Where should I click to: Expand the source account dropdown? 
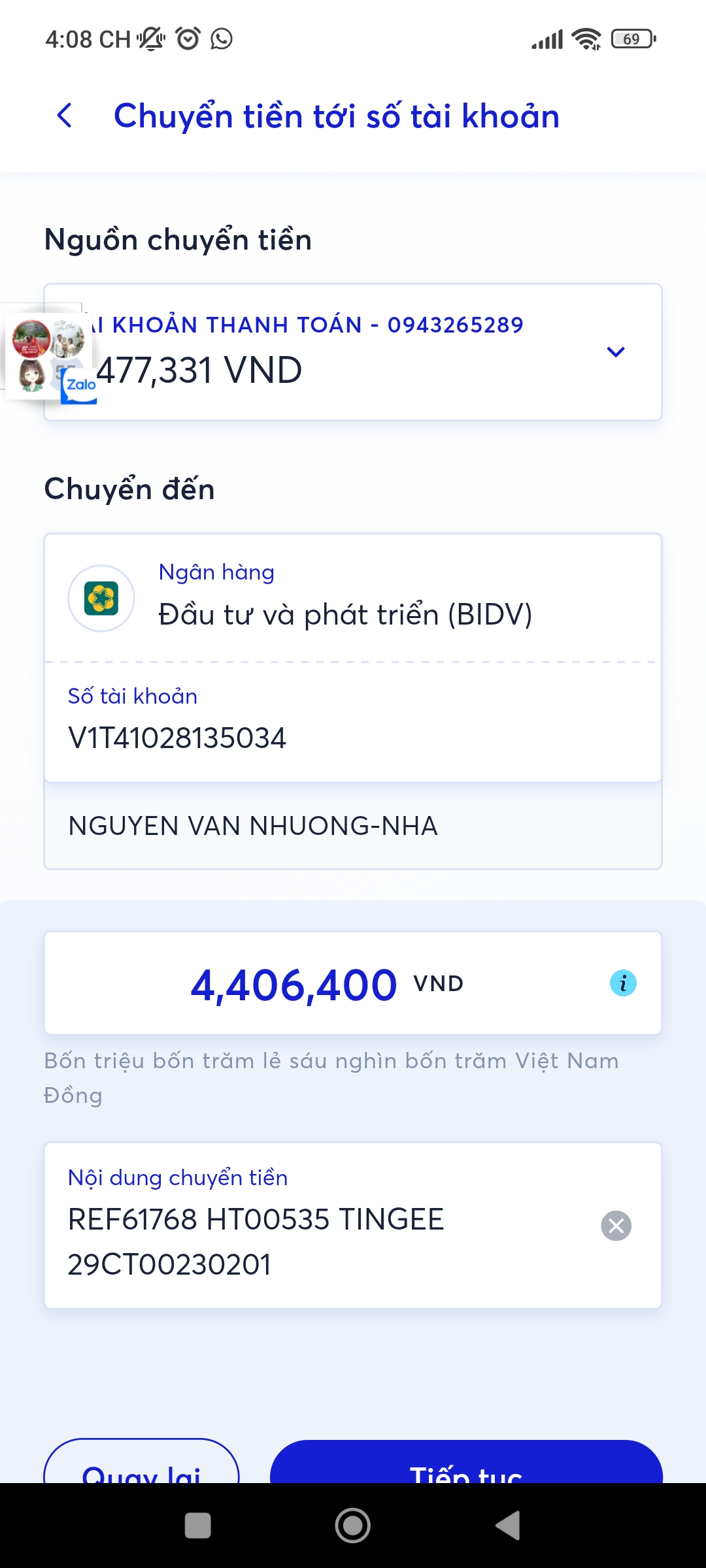pos(615,352)
